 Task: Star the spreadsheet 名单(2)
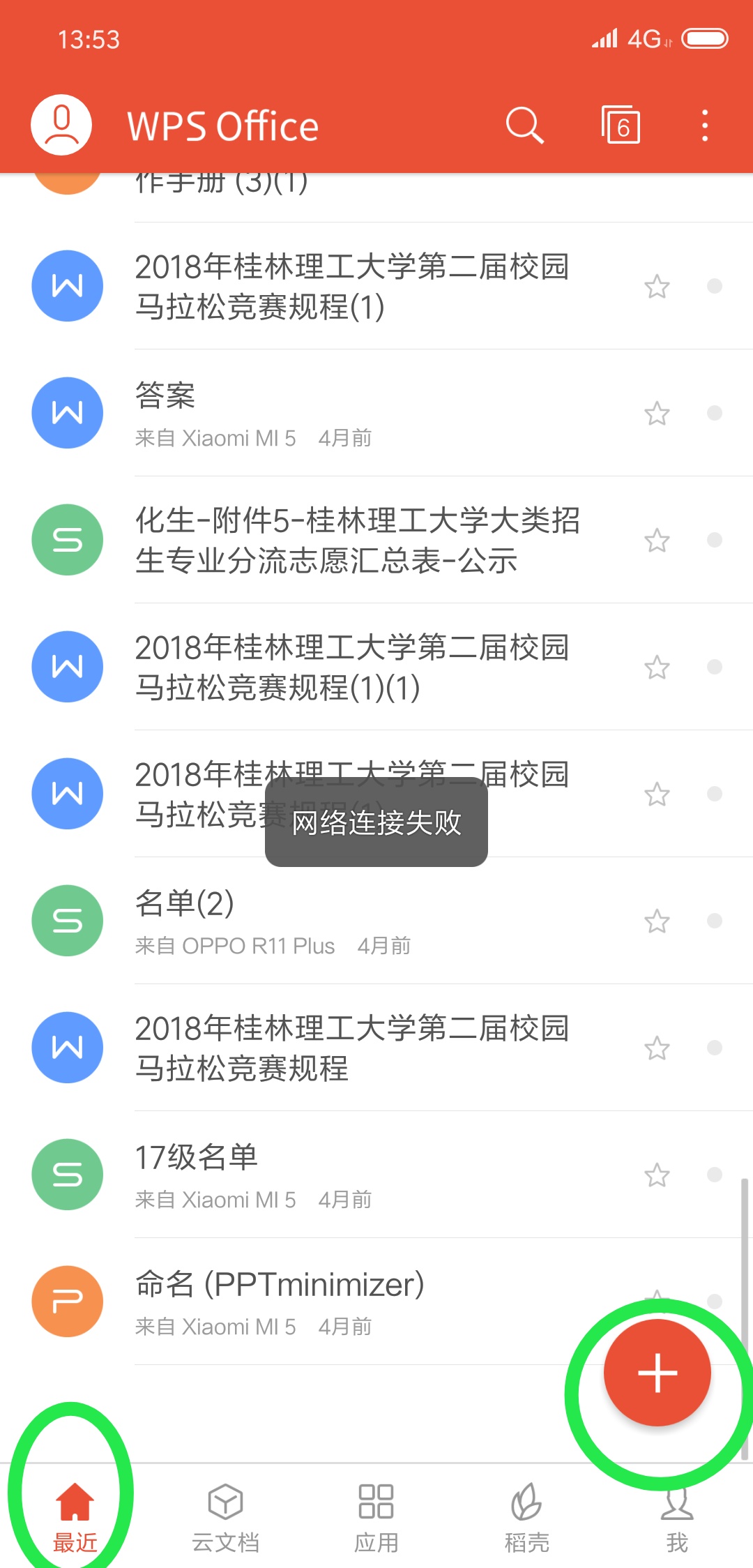tap(657, 921)
